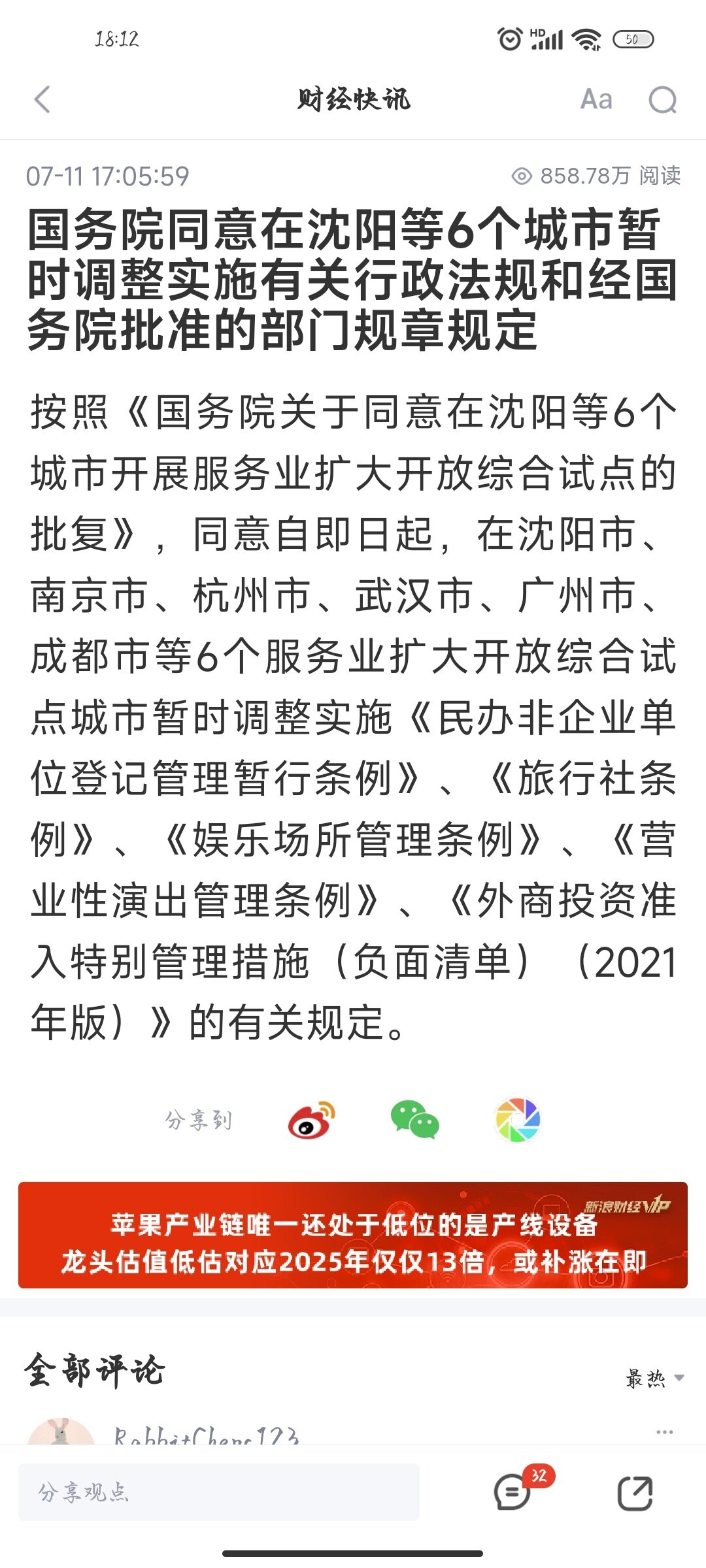This screenshot has height=1568, width=706.
Task: Open the more options on RabbitChen123's comment
Action: pyautogui.click(x=664, y=1432)
